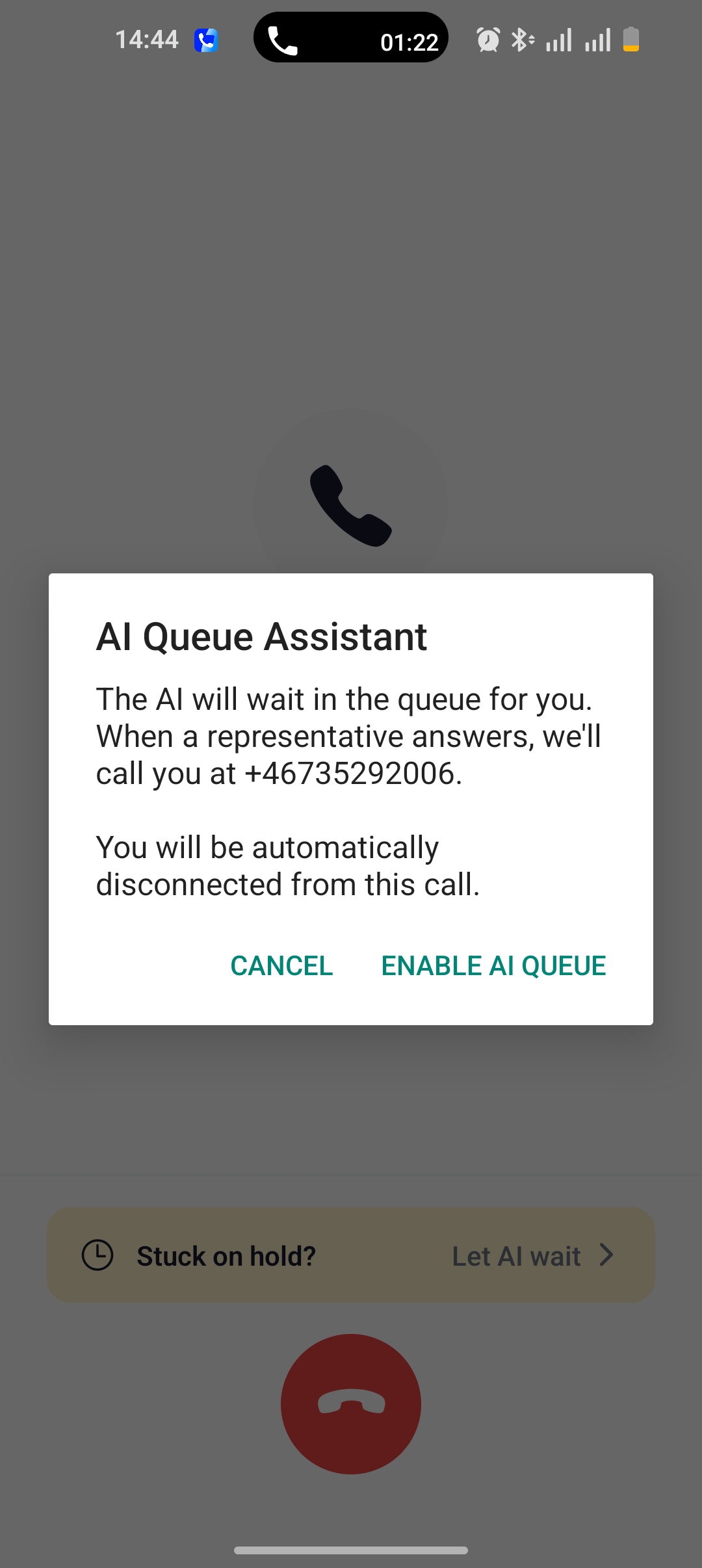Tap the clock showing 14:44
Viewport: 702px width, 1568px height.
point(146,39)
